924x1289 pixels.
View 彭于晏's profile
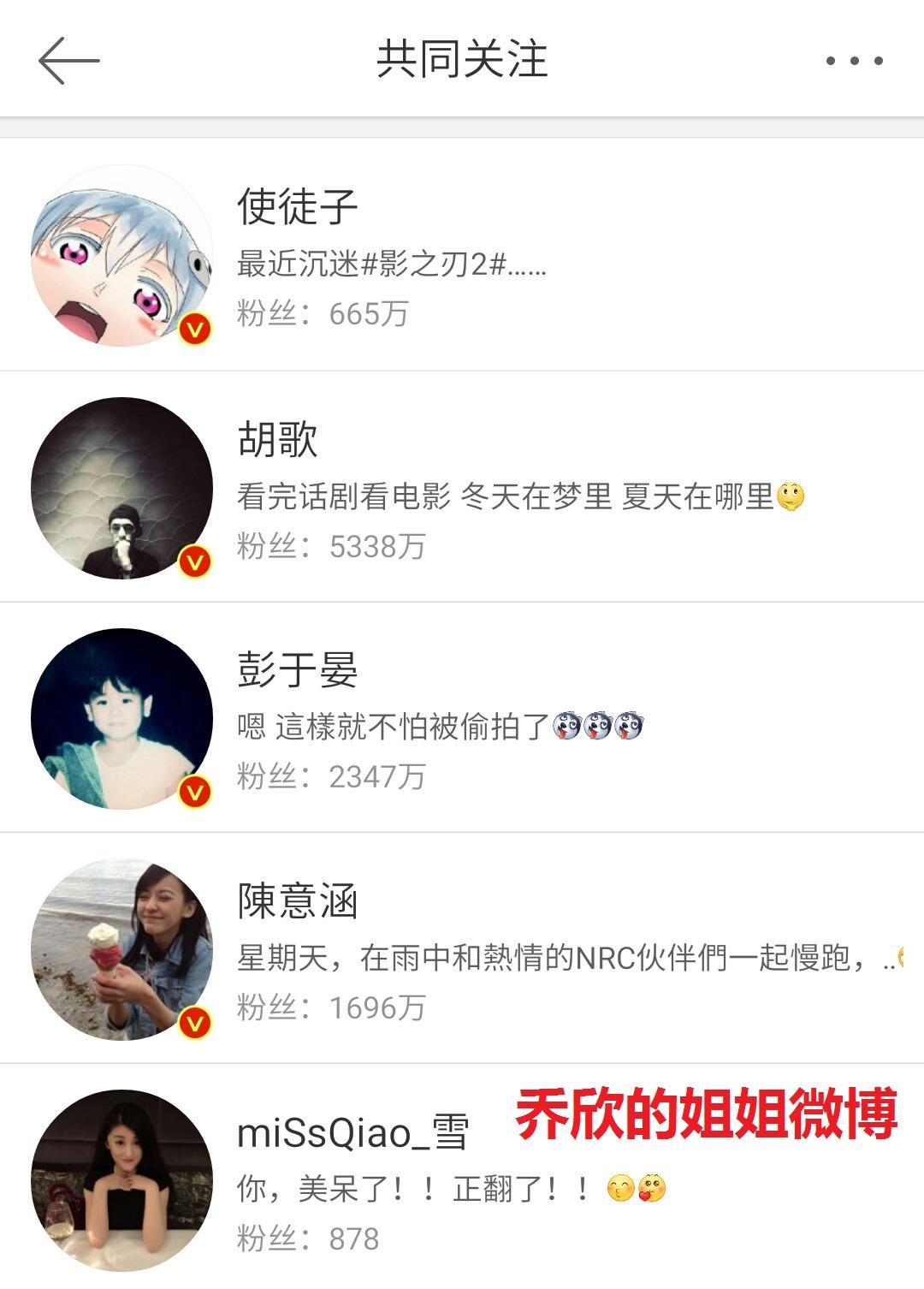click(462, 719)
